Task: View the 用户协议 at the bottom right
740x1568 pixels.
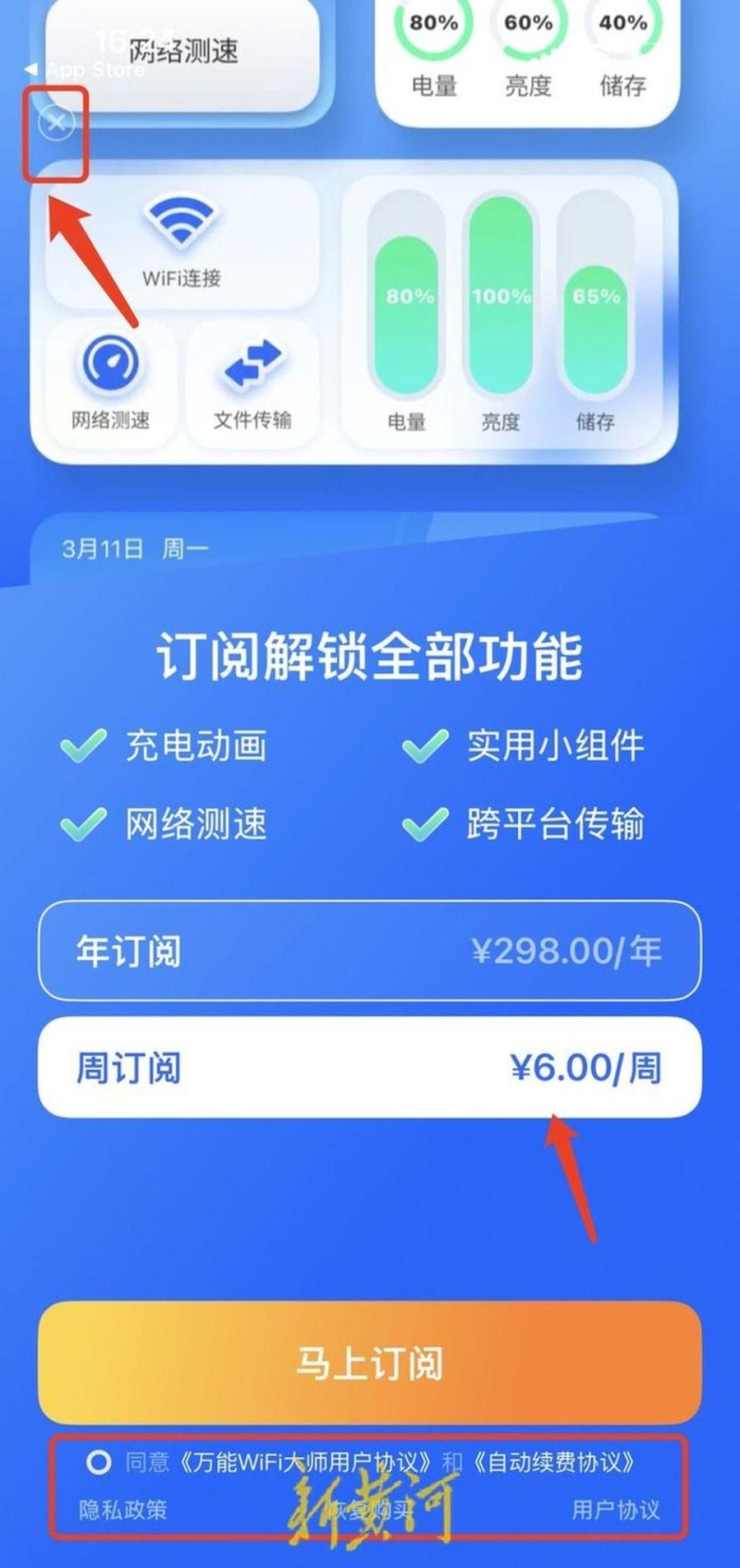Action: [x=615, y=1511]
